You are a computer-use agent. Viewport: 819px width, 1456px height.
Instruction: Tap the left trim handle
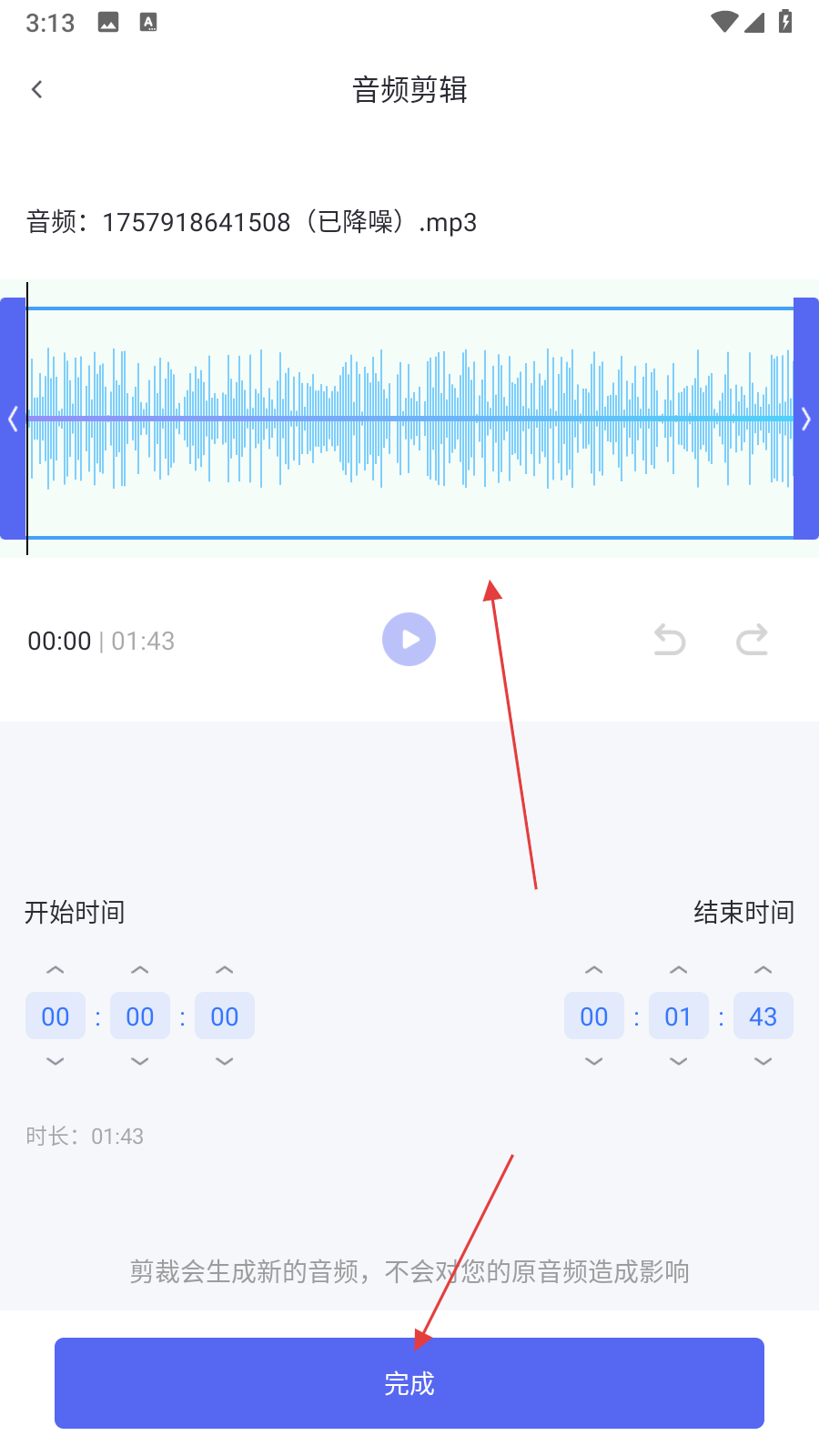pyautogui.click(x=13, y=419)
